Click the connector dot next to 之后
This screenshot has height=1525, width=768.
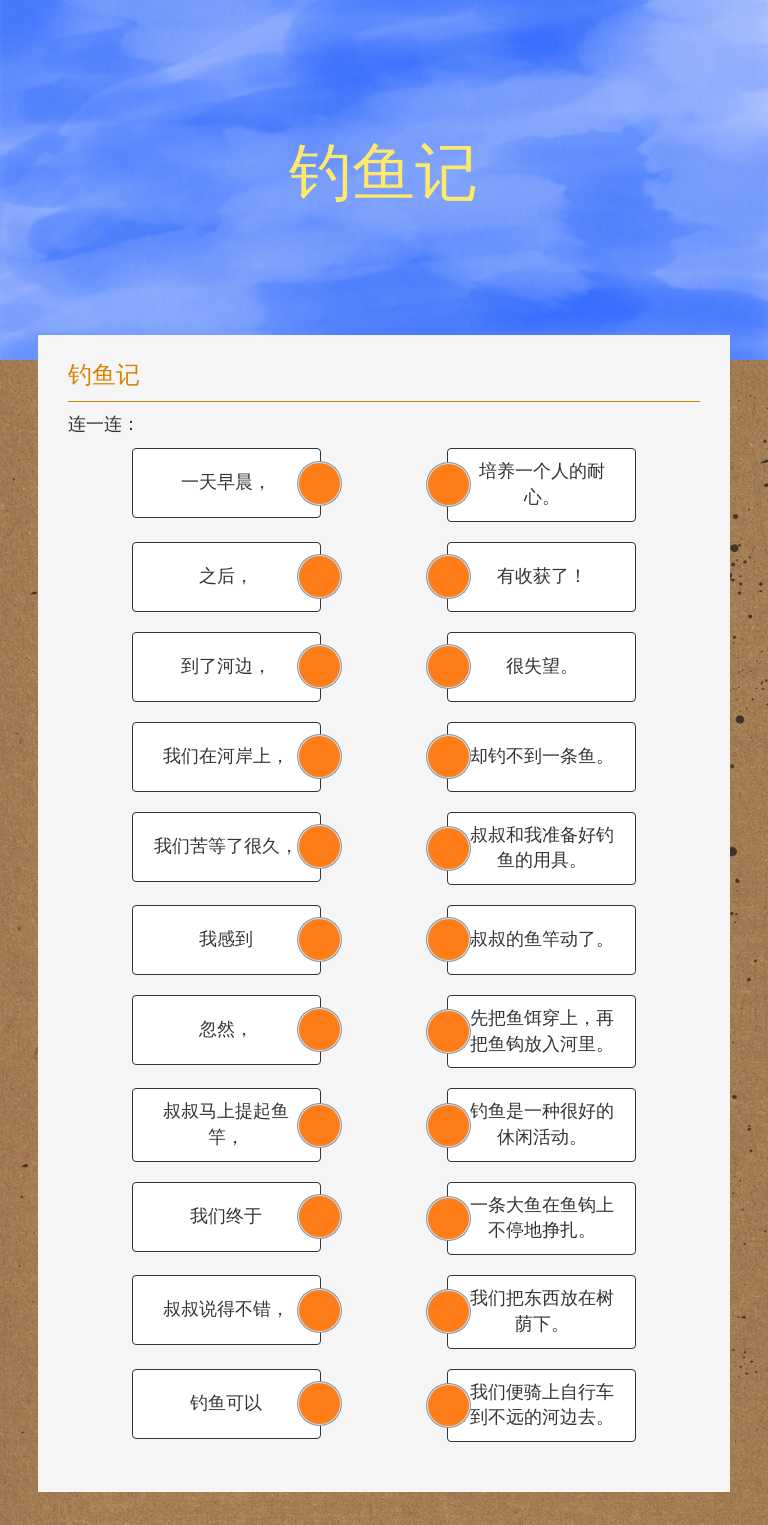[319, 576]
